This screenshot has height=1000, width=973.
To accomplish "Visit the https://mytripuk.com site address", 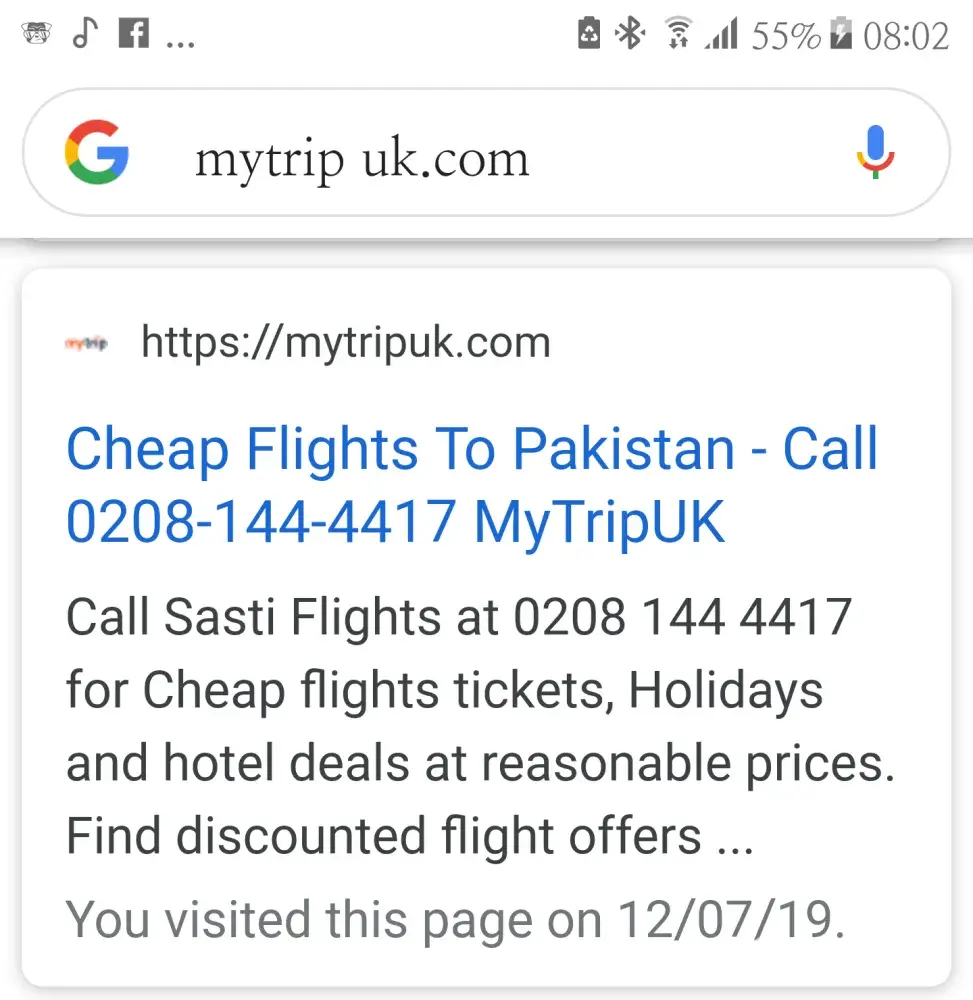I will click(x=346, y=343).
